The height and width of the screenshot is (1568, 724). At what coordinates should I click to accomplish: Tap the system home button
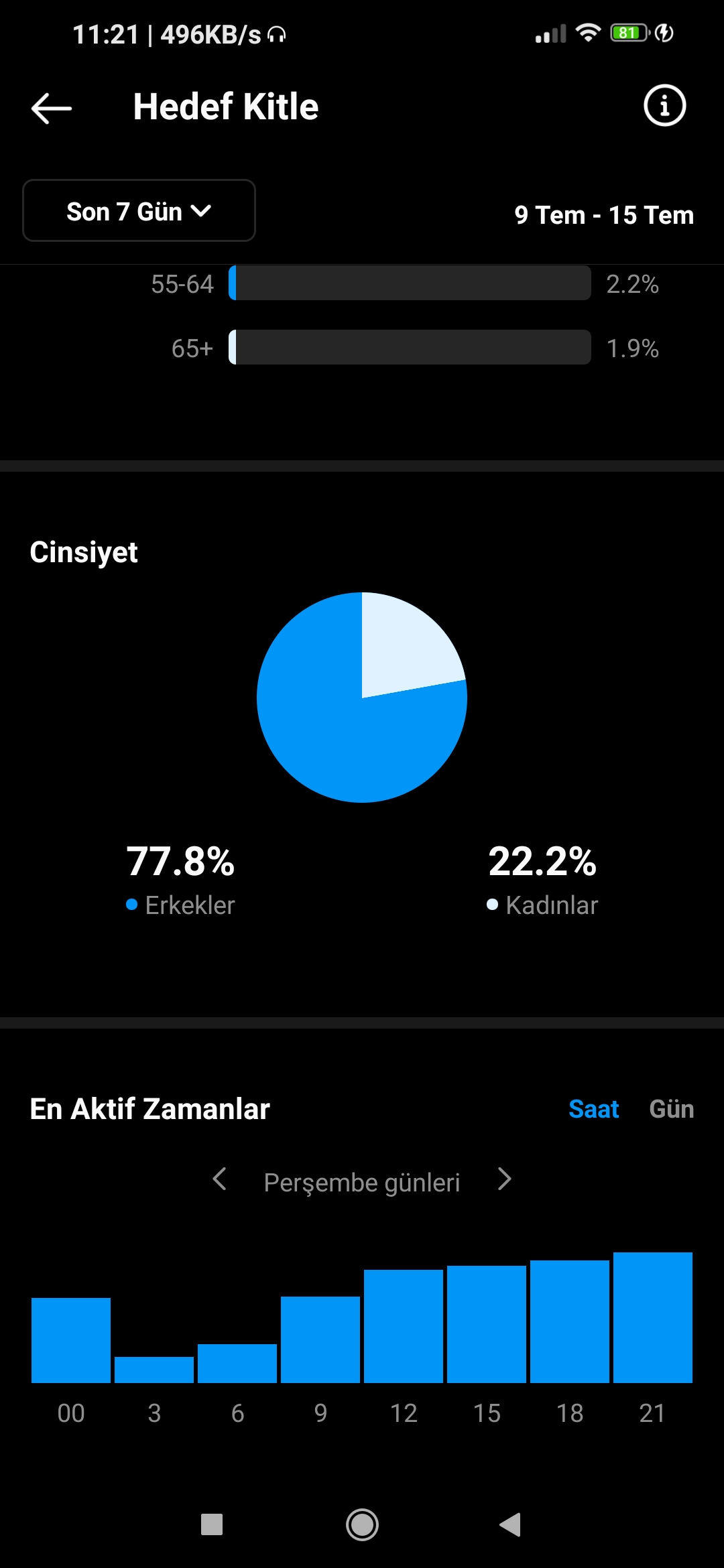coord(362,1524)
